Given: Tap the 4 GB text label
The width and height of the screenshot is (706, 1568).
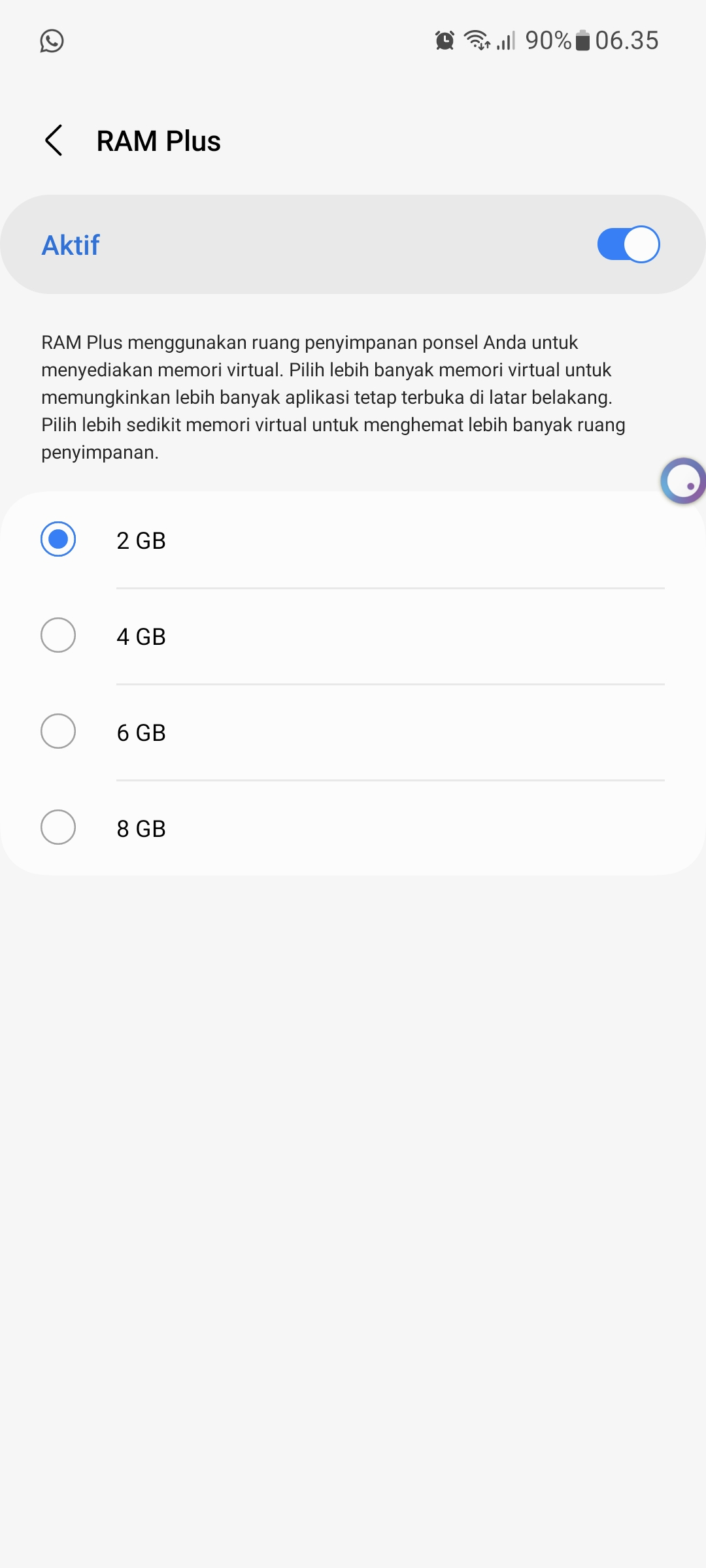Looking at the screenshot, I should (x=141, y=635).
